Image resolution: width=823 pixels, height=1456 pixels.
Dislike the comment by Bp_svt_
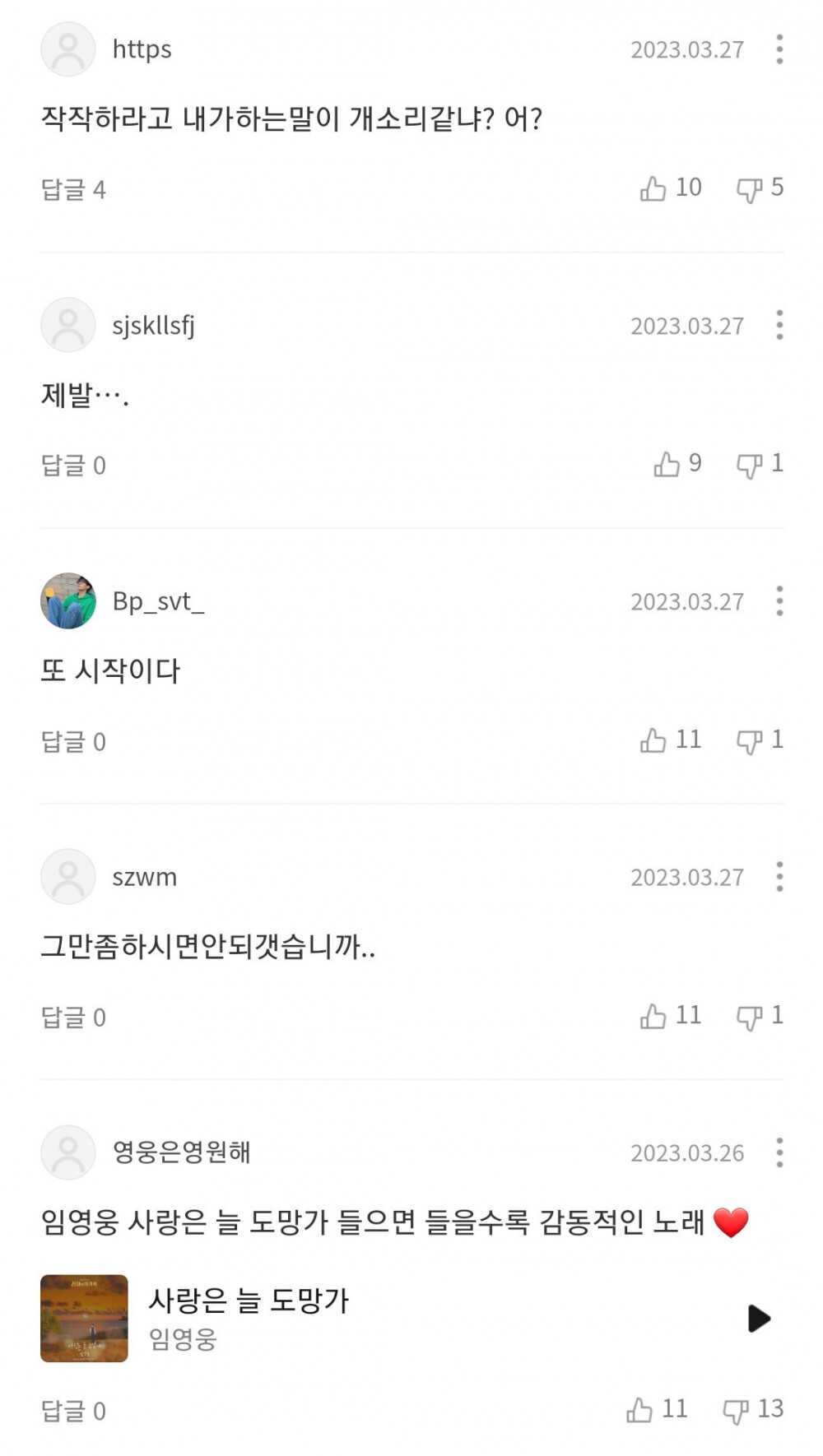pos(749,741)
